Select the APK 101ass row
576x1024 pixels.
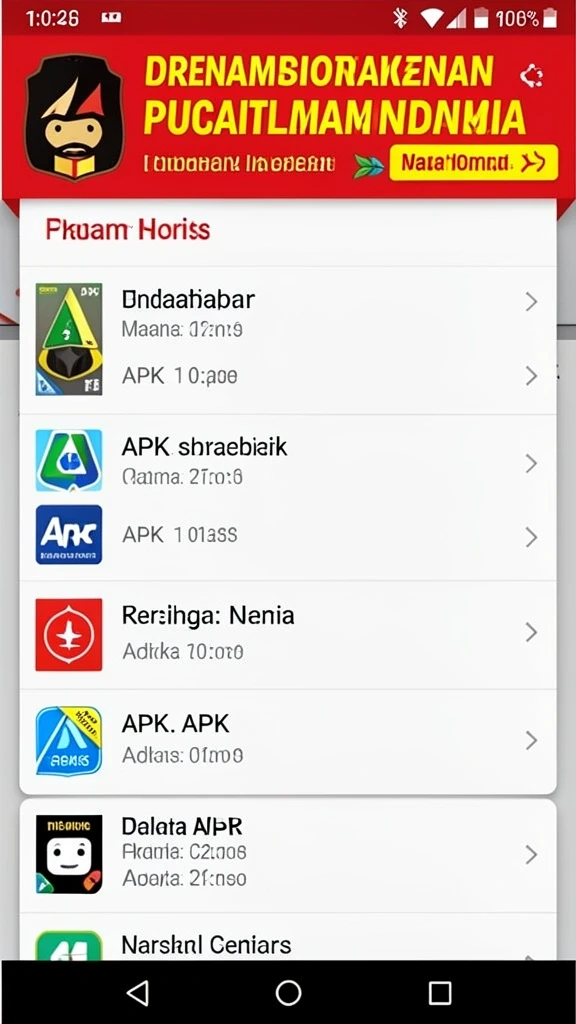coord(287,535)
